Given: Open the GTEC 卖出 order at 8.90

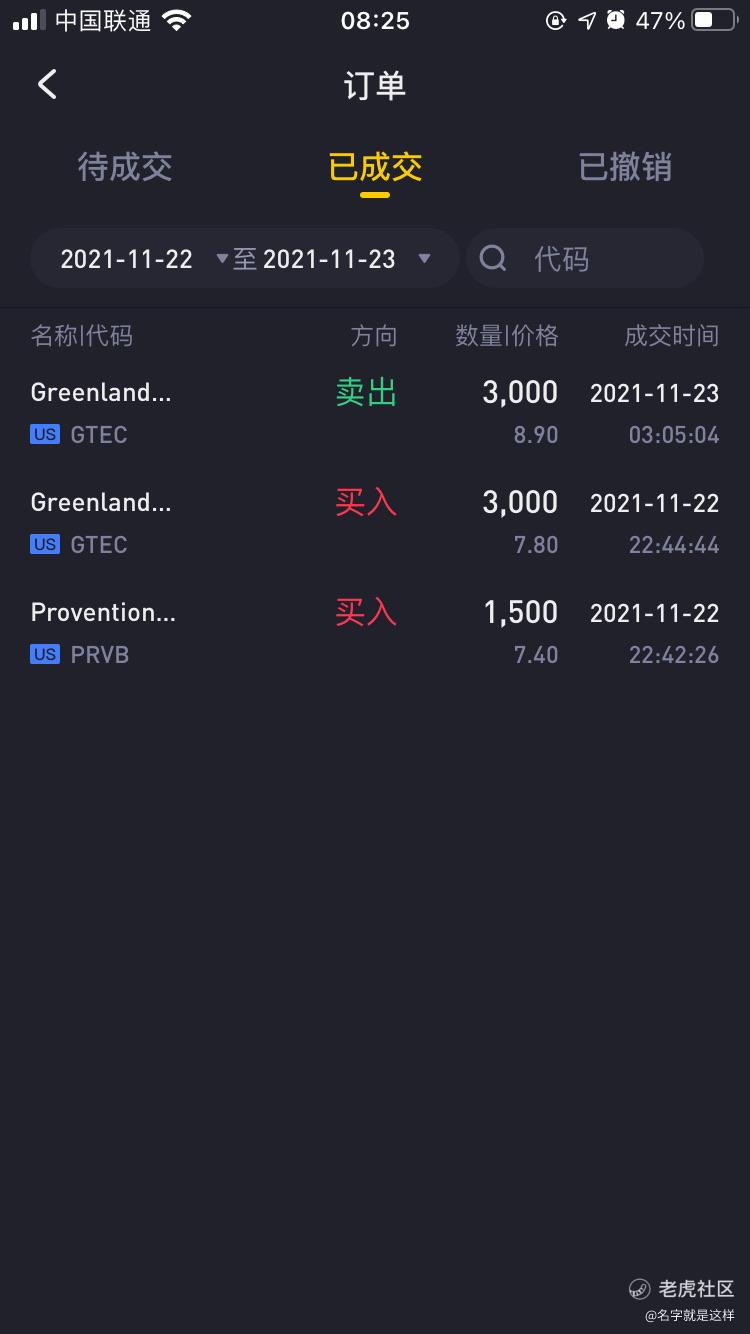Looking at the screenshot, I should (x=375, y=412).
